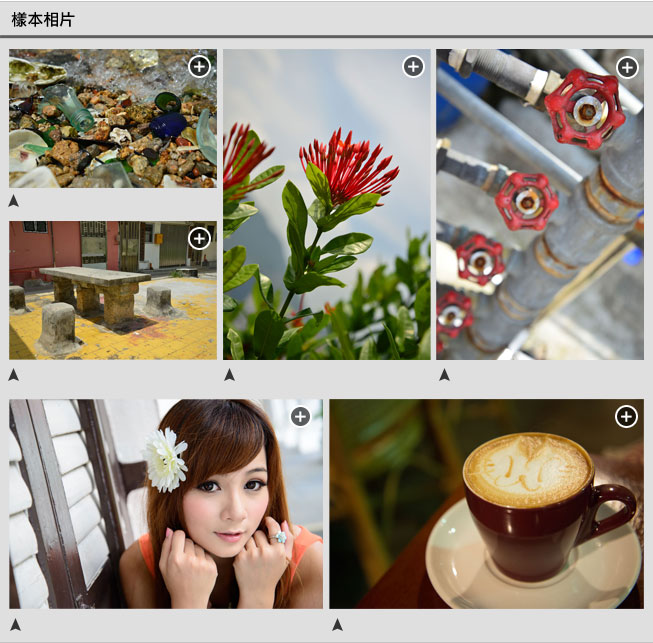Expand details arrow under sea glass photo
Viewport: 653px width, 643px height.
click(x=14, y=202)
